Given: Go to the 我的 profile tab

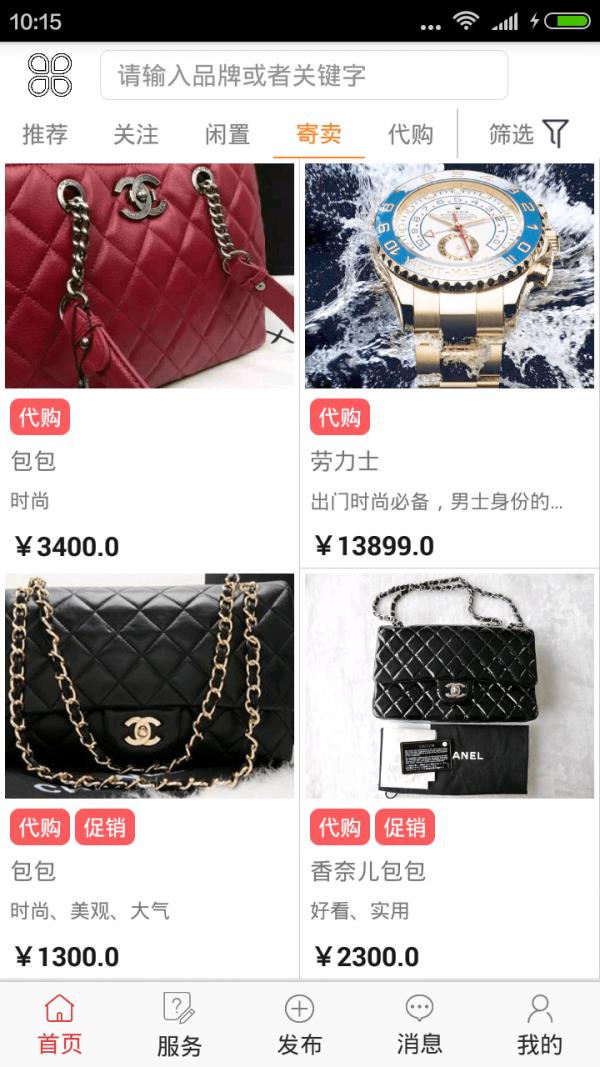Looking at the screenshot, I should pyautogui.click(x=539, y=1024).
